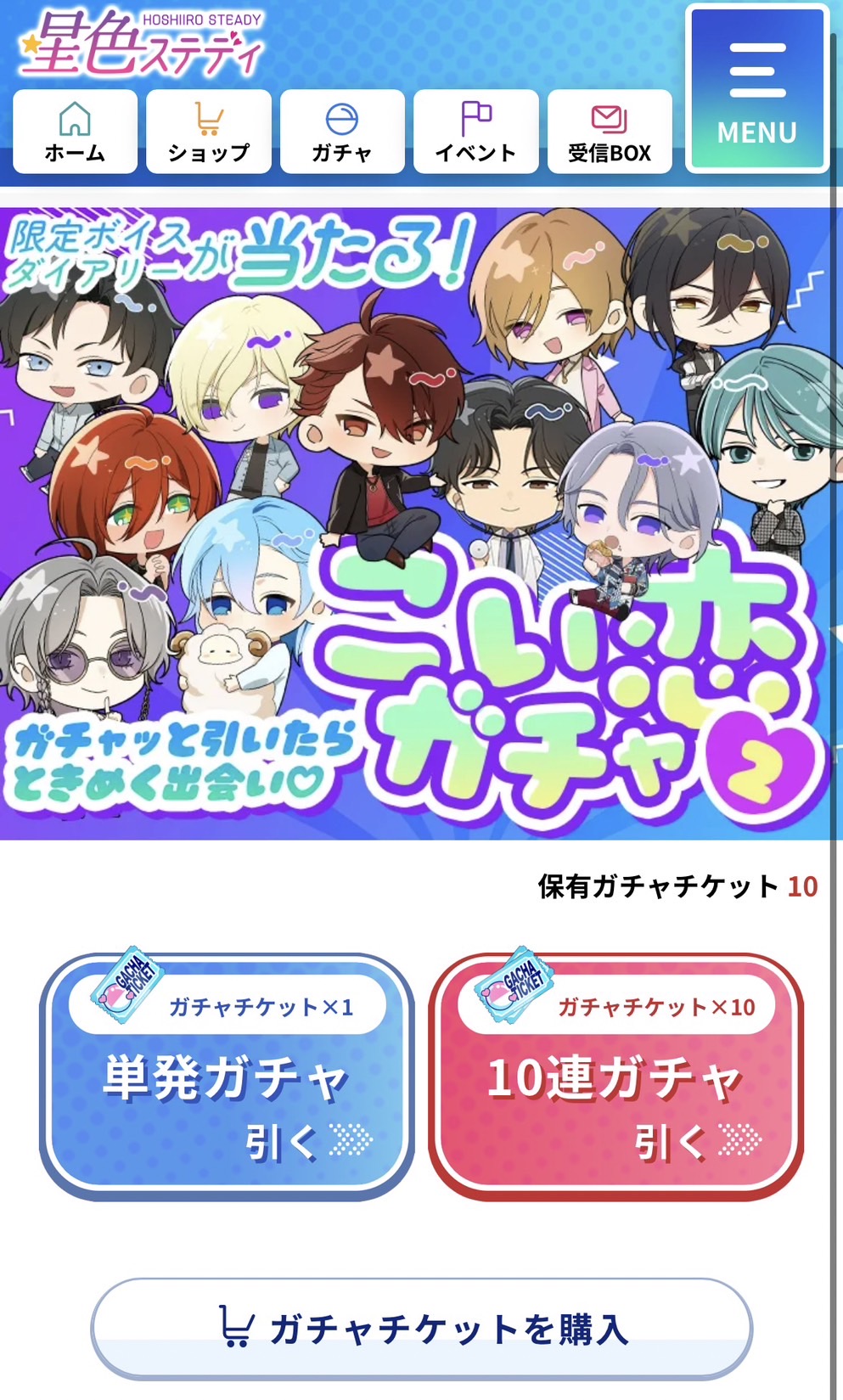
Task: Go to the ホーム tab
Action: (75, 132)
